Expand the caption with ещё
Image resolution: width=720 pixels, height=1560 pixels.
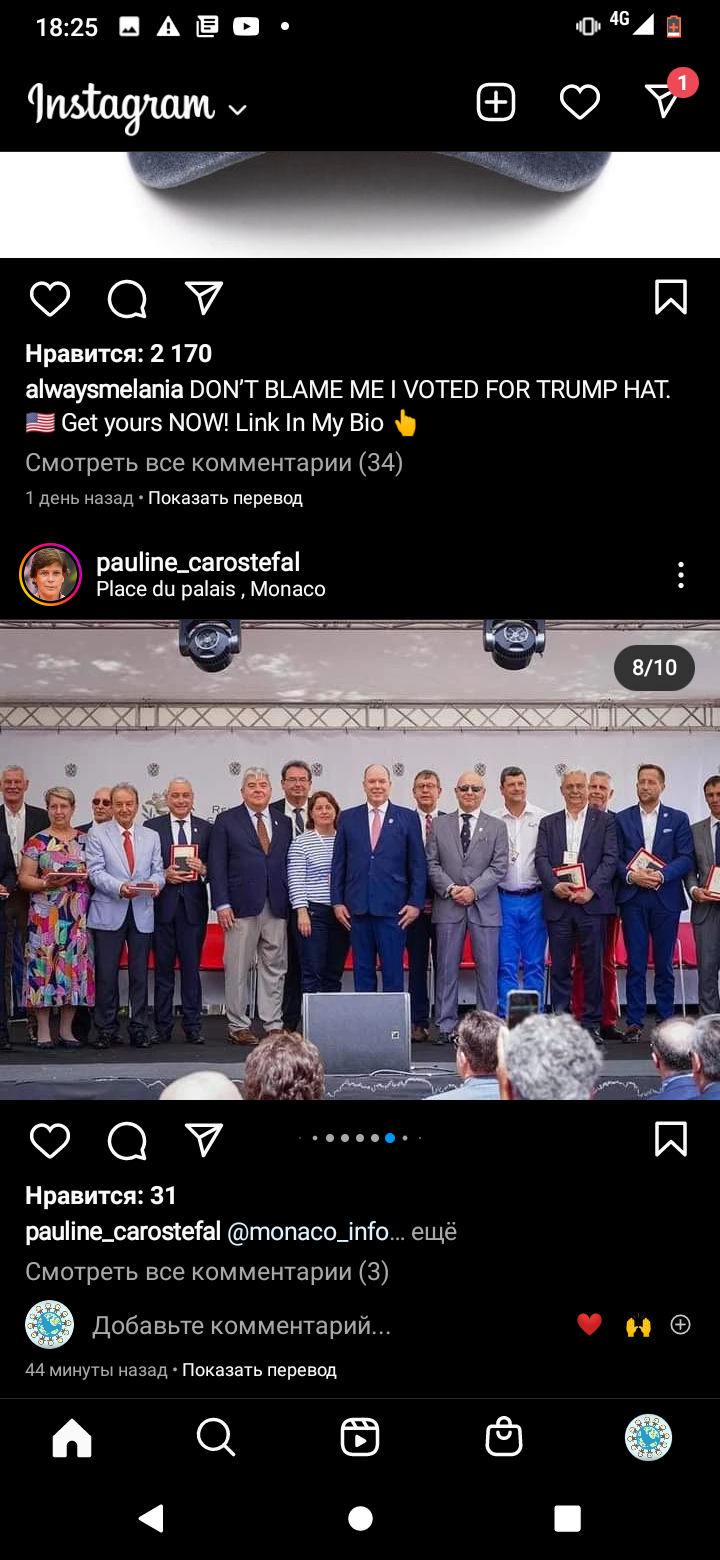(x=434, y=1232)
